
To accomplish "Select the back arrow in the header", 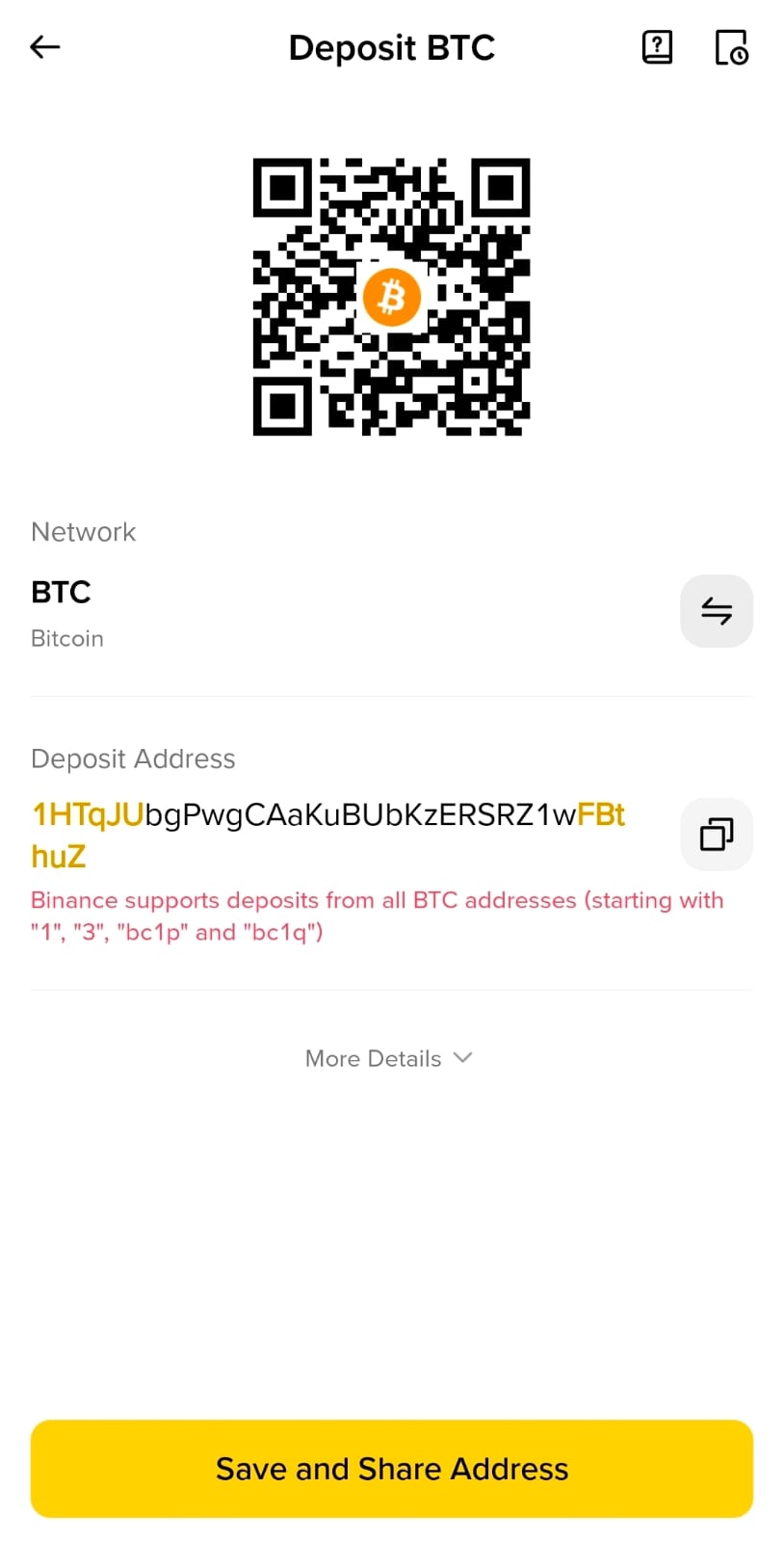I will (44, 47).
